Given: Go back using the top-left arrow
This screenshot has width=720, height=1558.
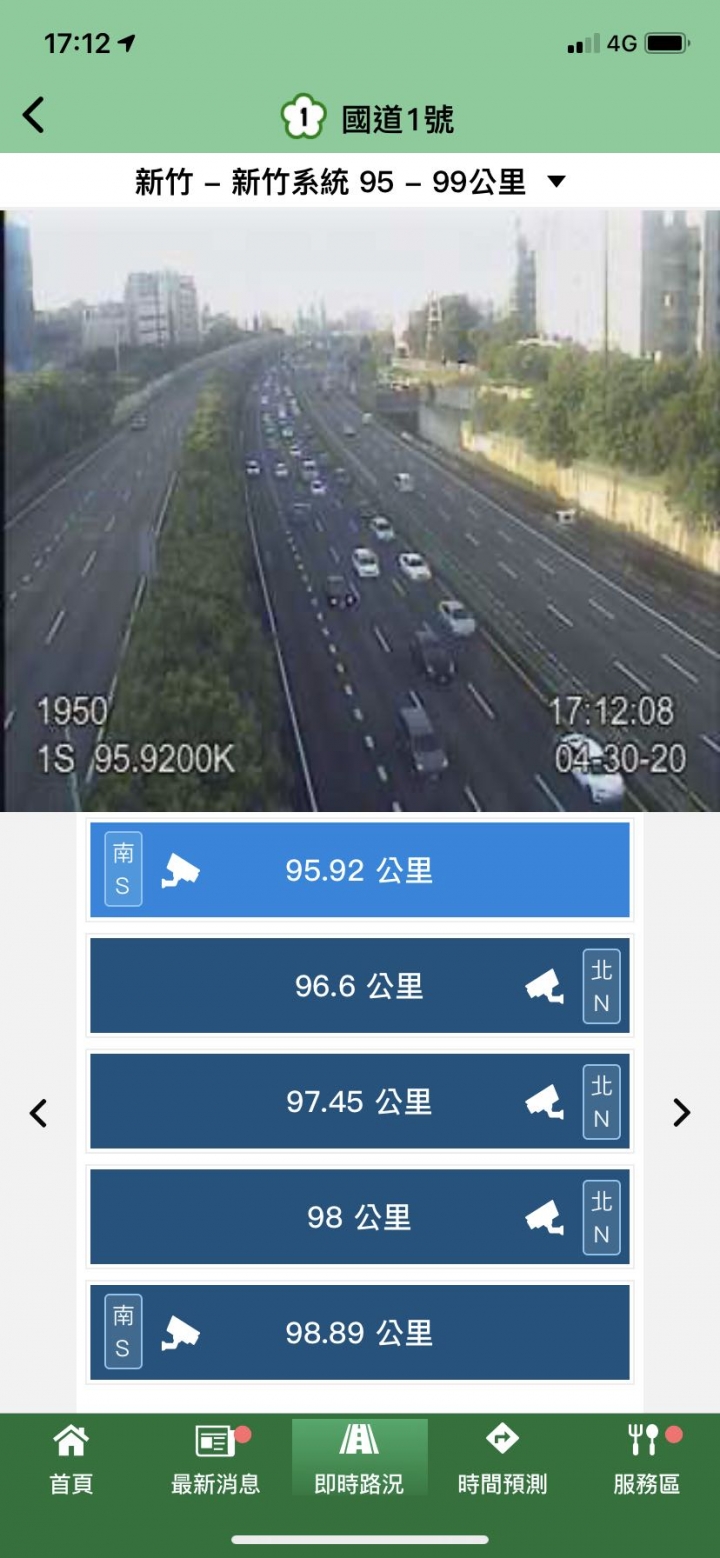Looking at the screenshot, I should coord(34,116).
